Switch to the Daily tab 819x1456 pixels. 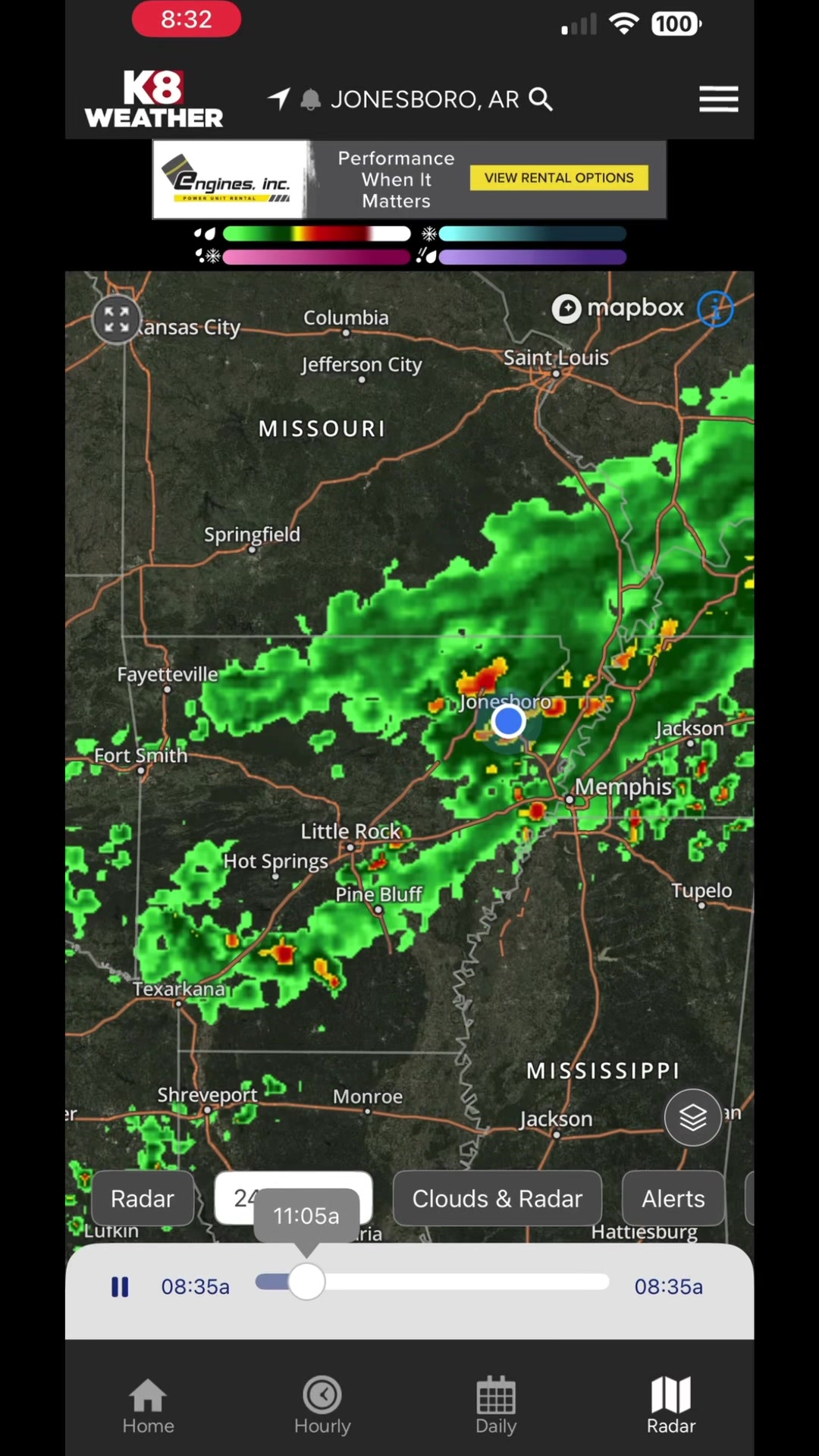click(496, 1406)
